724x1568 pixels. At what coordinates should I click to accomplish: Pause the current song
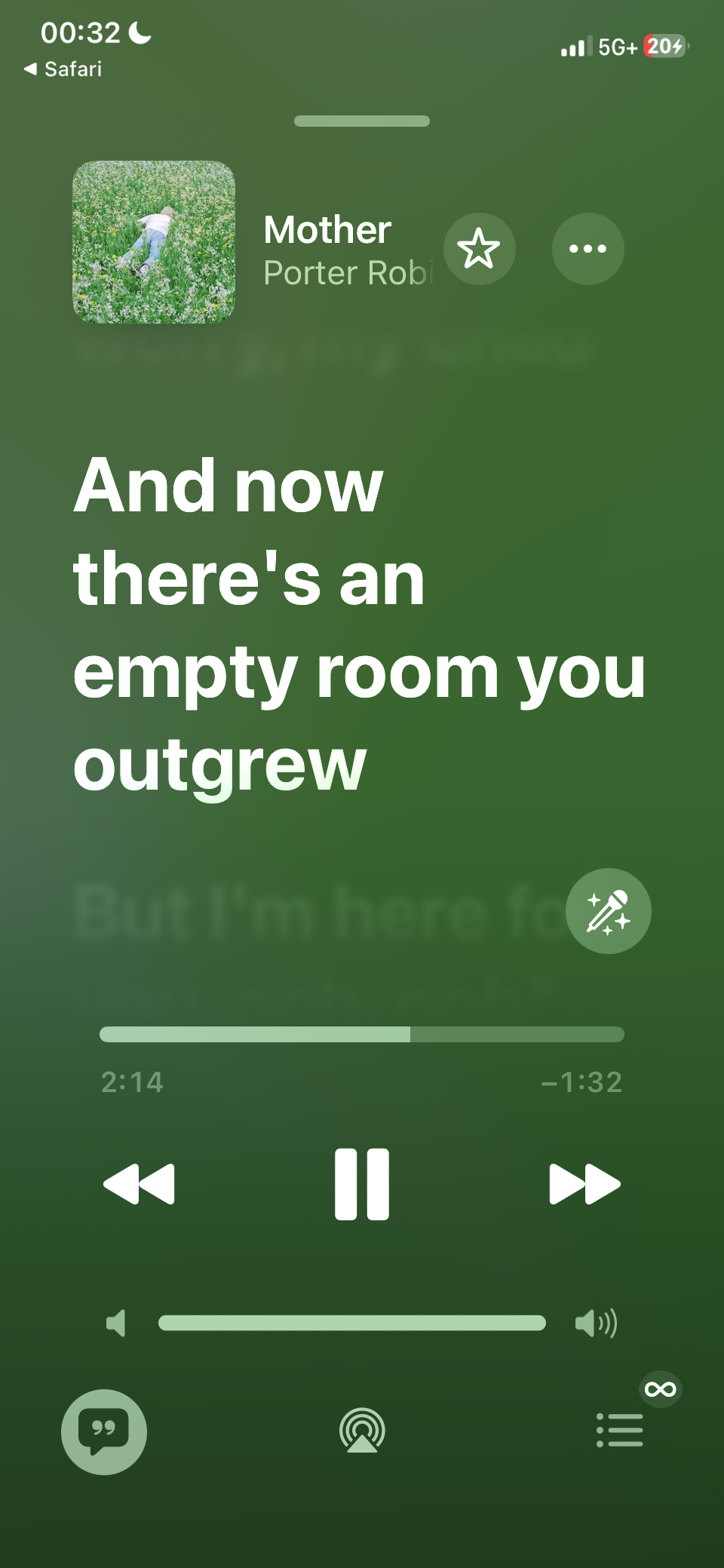coord(362,1184)
